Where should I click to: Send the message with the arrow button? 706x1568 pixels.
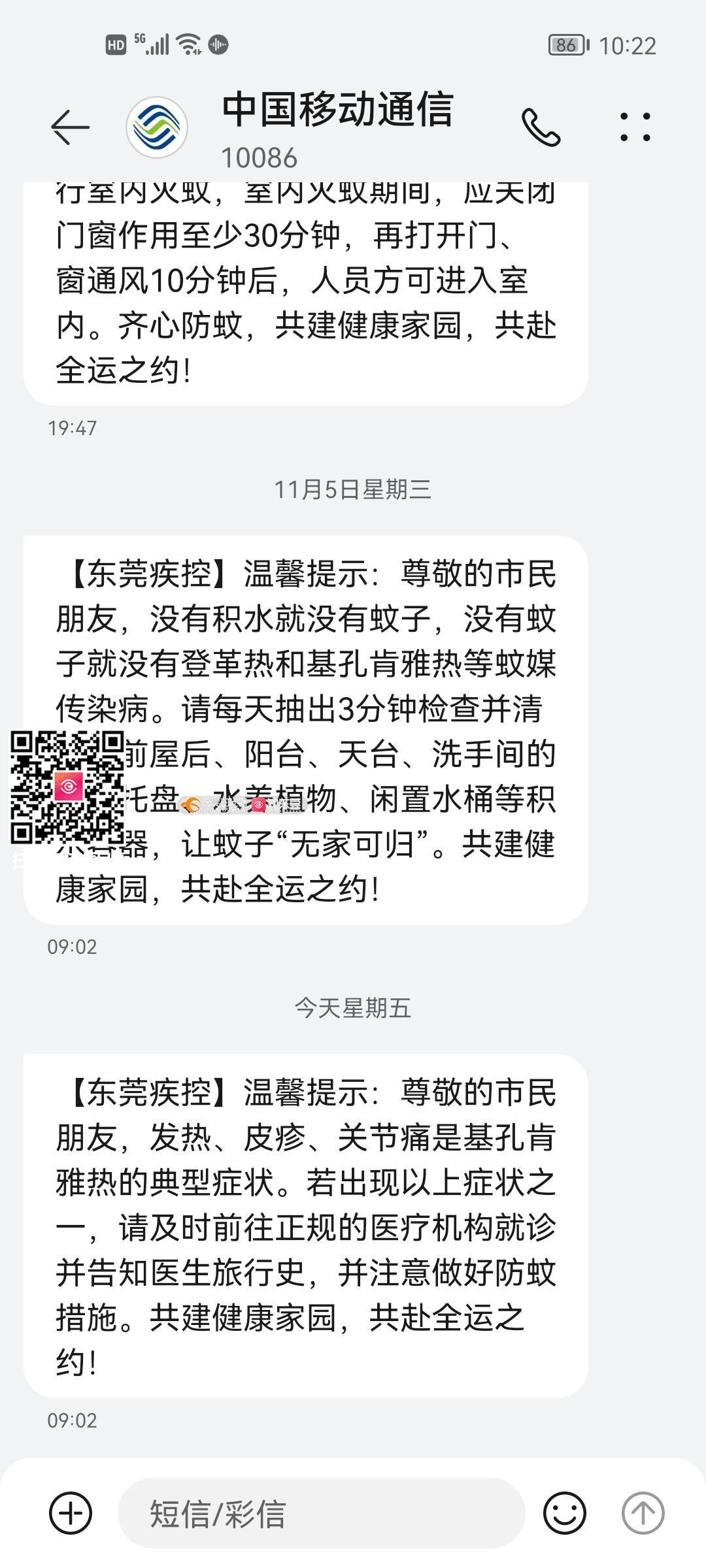coord(643,1513)
